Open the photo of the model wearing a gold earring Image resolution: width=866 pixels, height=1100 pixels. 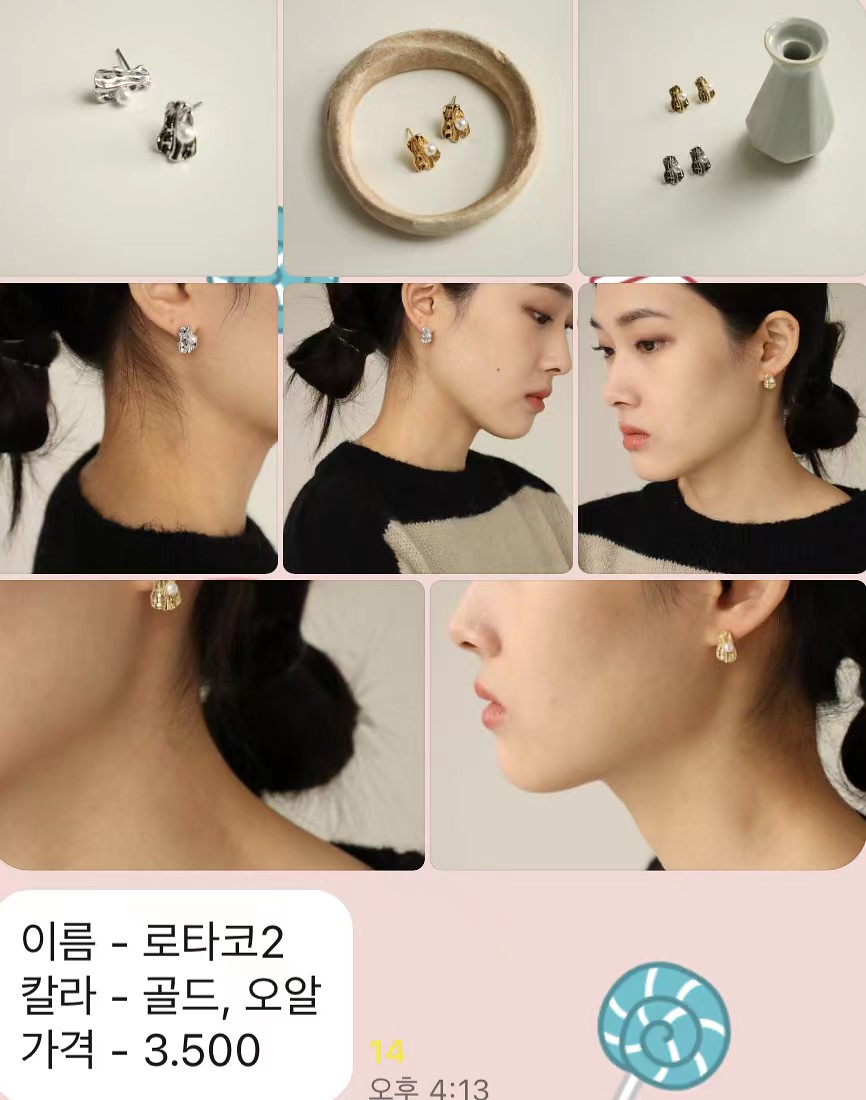click(x=721, y=428)
